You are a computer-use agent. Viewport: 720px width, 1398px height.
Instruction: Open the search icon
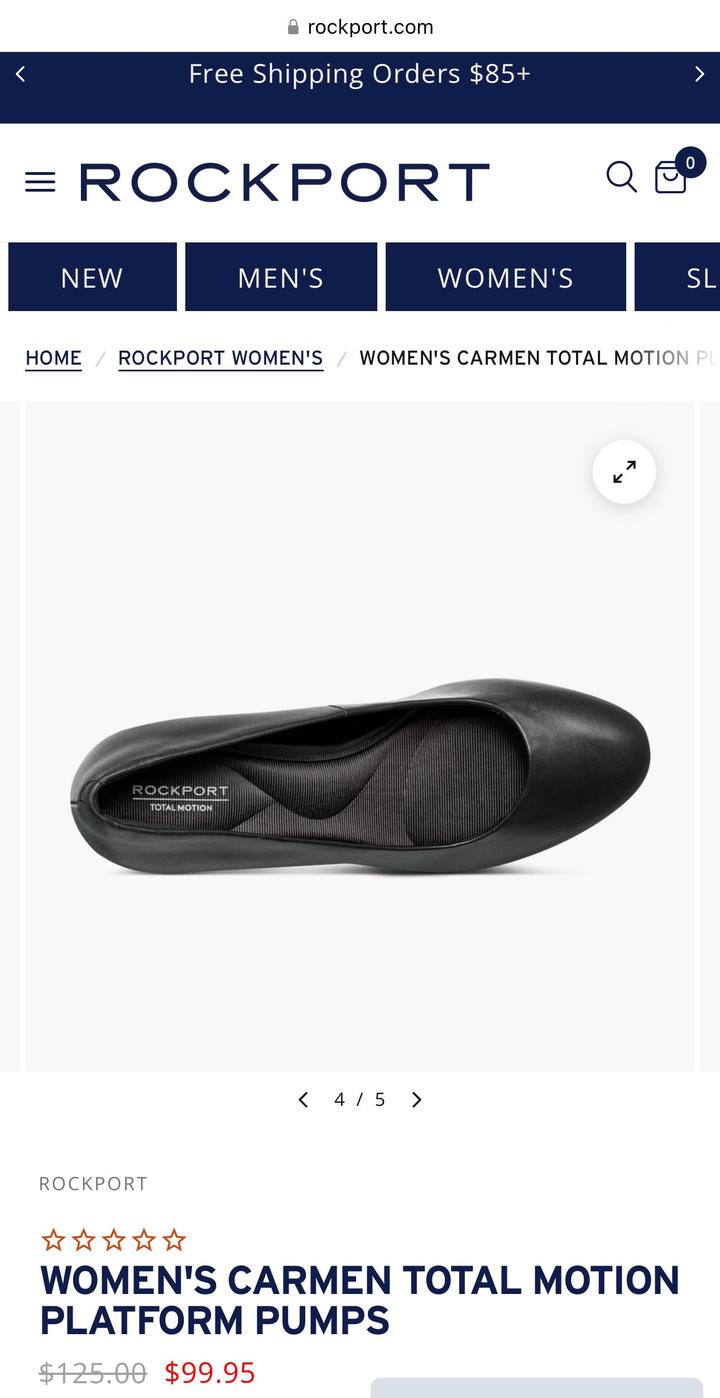pos(621,177)
